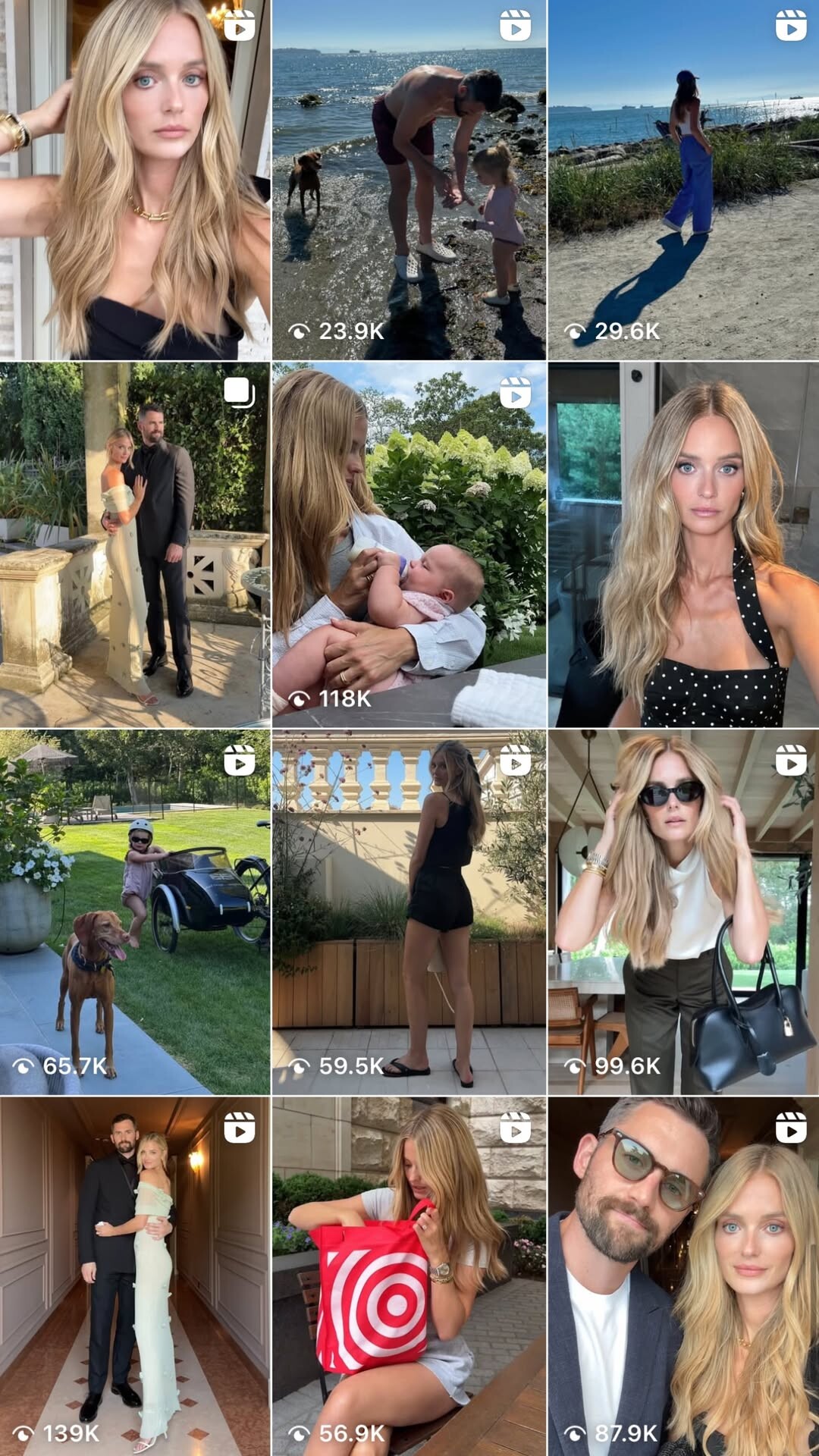Watch the sunglasses reel with 99.6K views

pos(683,912)
